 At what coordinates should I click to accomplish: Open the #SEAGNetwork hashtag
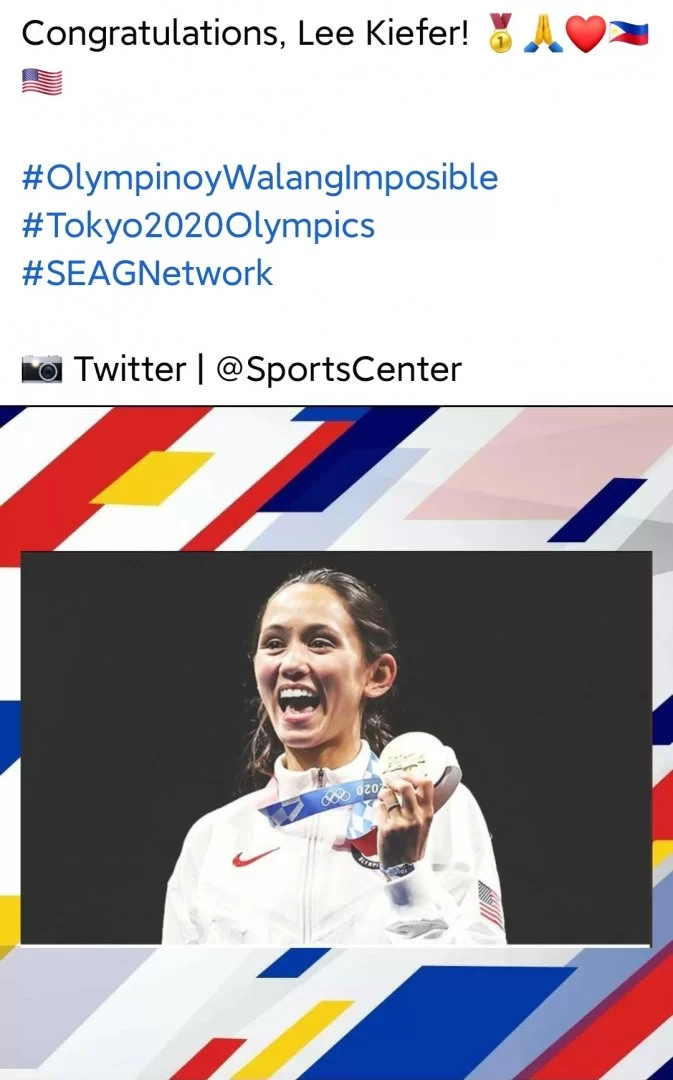[x=146, y=272]
